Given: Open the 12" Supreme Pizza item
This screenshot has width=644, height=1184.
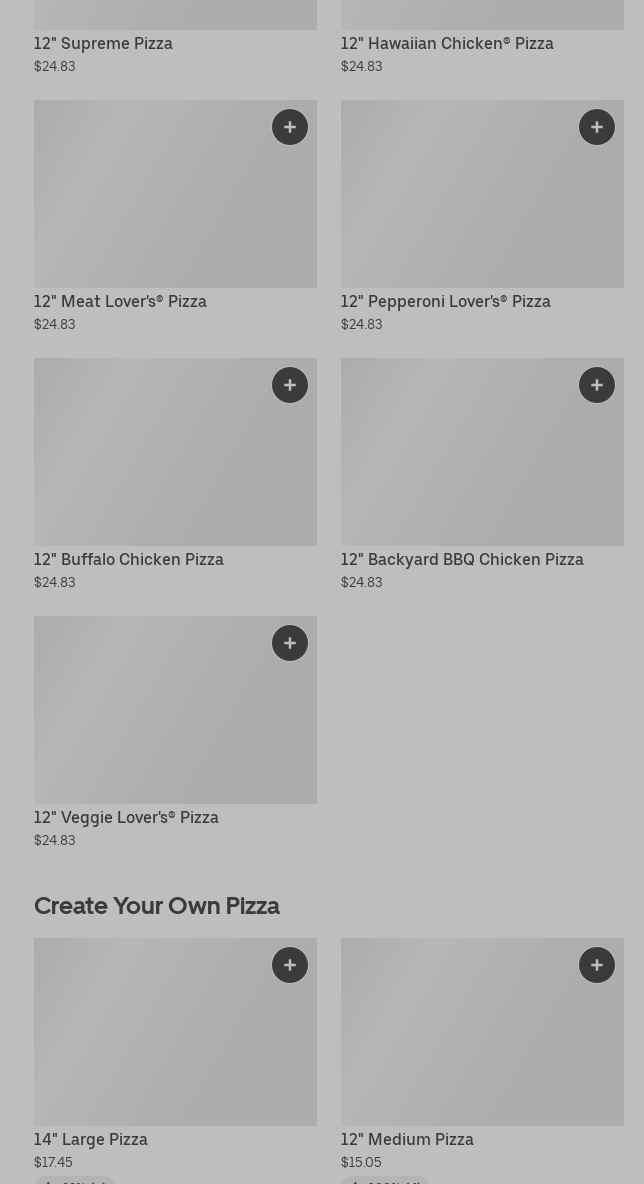Looking at the screenshot, I should click(103, 43).
